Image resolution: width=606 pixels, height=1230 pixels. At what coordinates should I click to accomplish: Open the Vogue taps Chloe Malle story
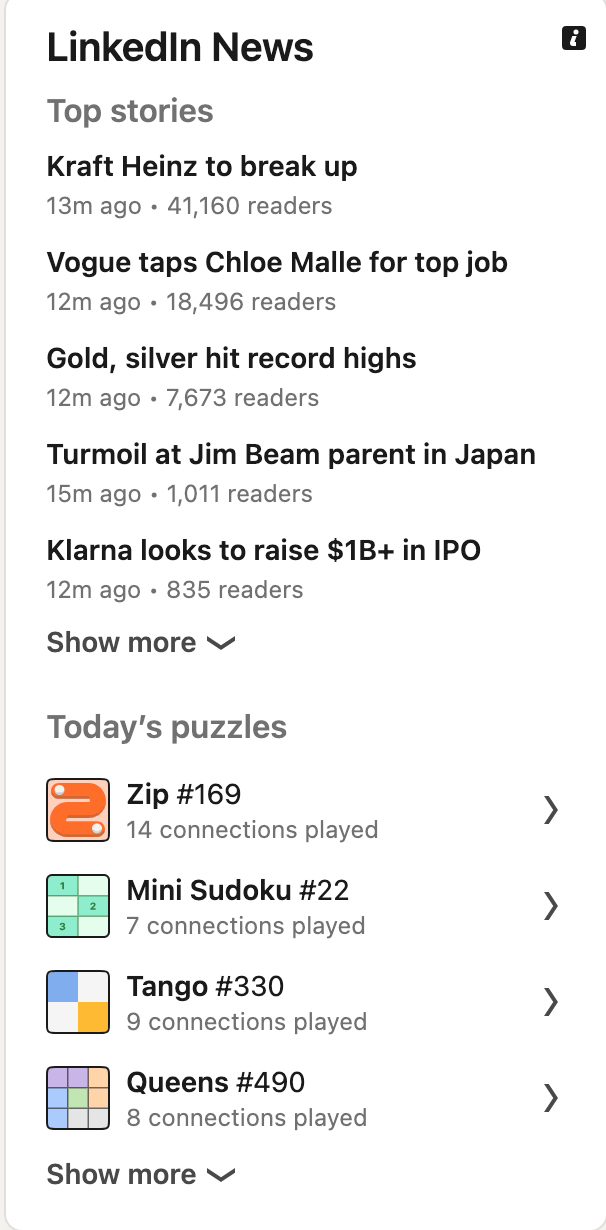(277, 263)
